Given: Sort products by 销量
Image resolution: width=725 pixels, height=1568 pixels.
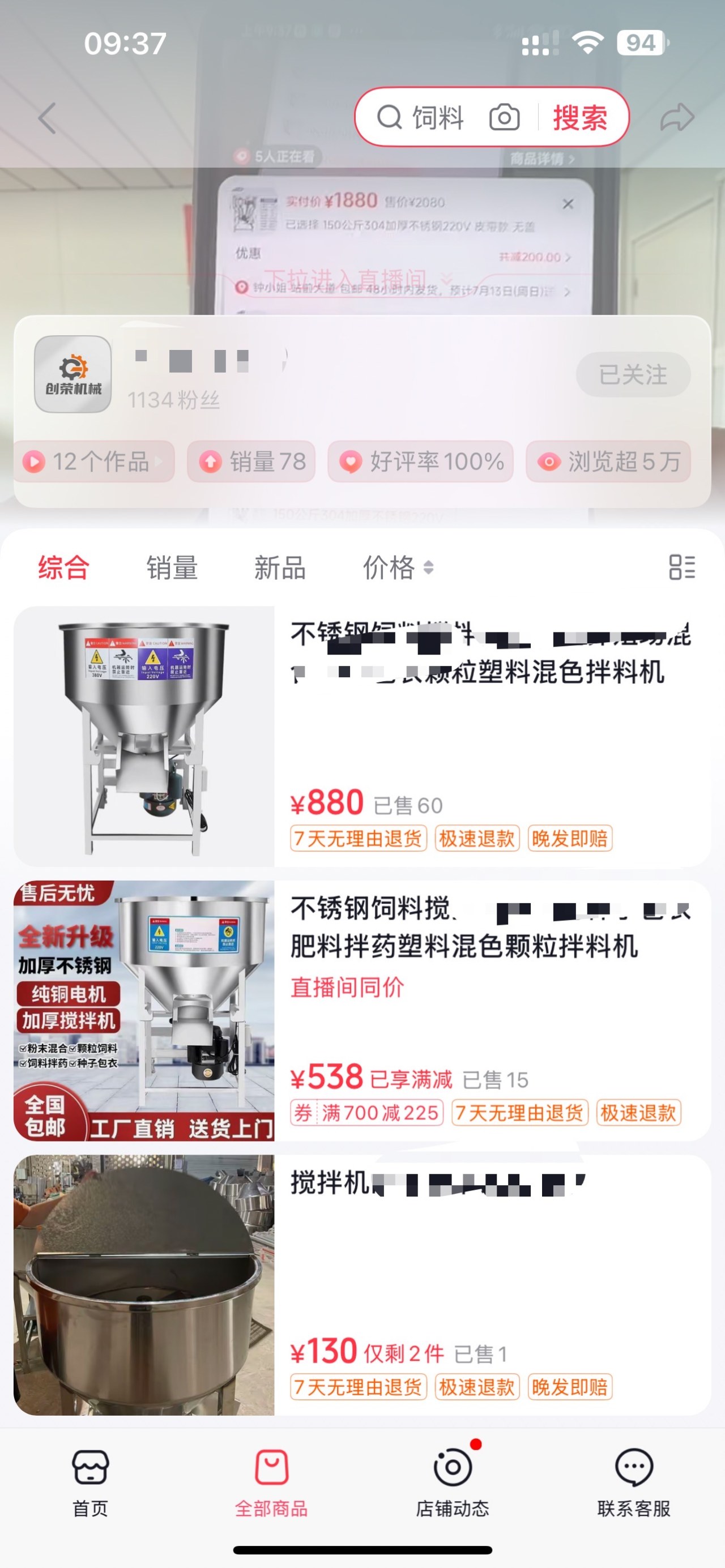Looking at the screenshot, I should 172,567.
